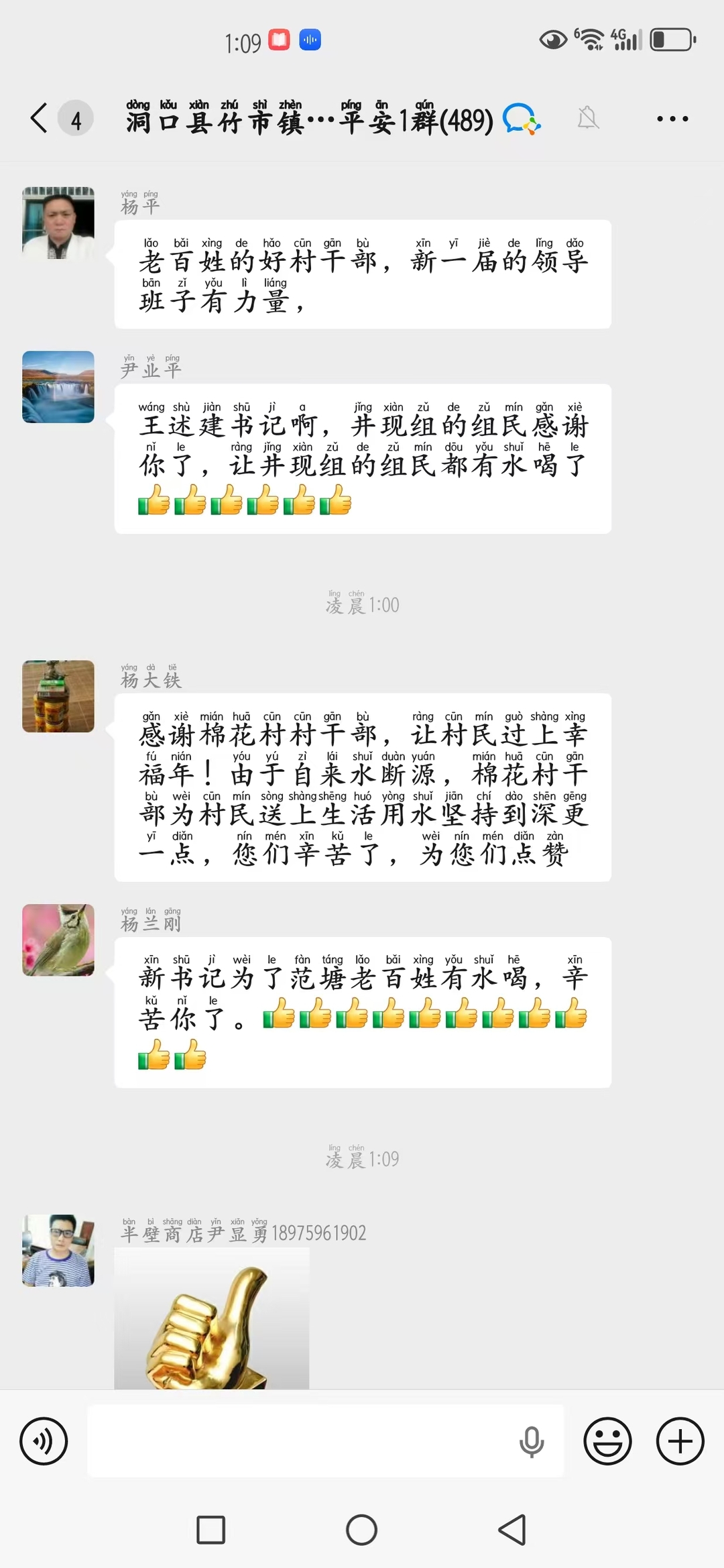
Task: Open 杨平's profile avatar
Action: (58, 223)
